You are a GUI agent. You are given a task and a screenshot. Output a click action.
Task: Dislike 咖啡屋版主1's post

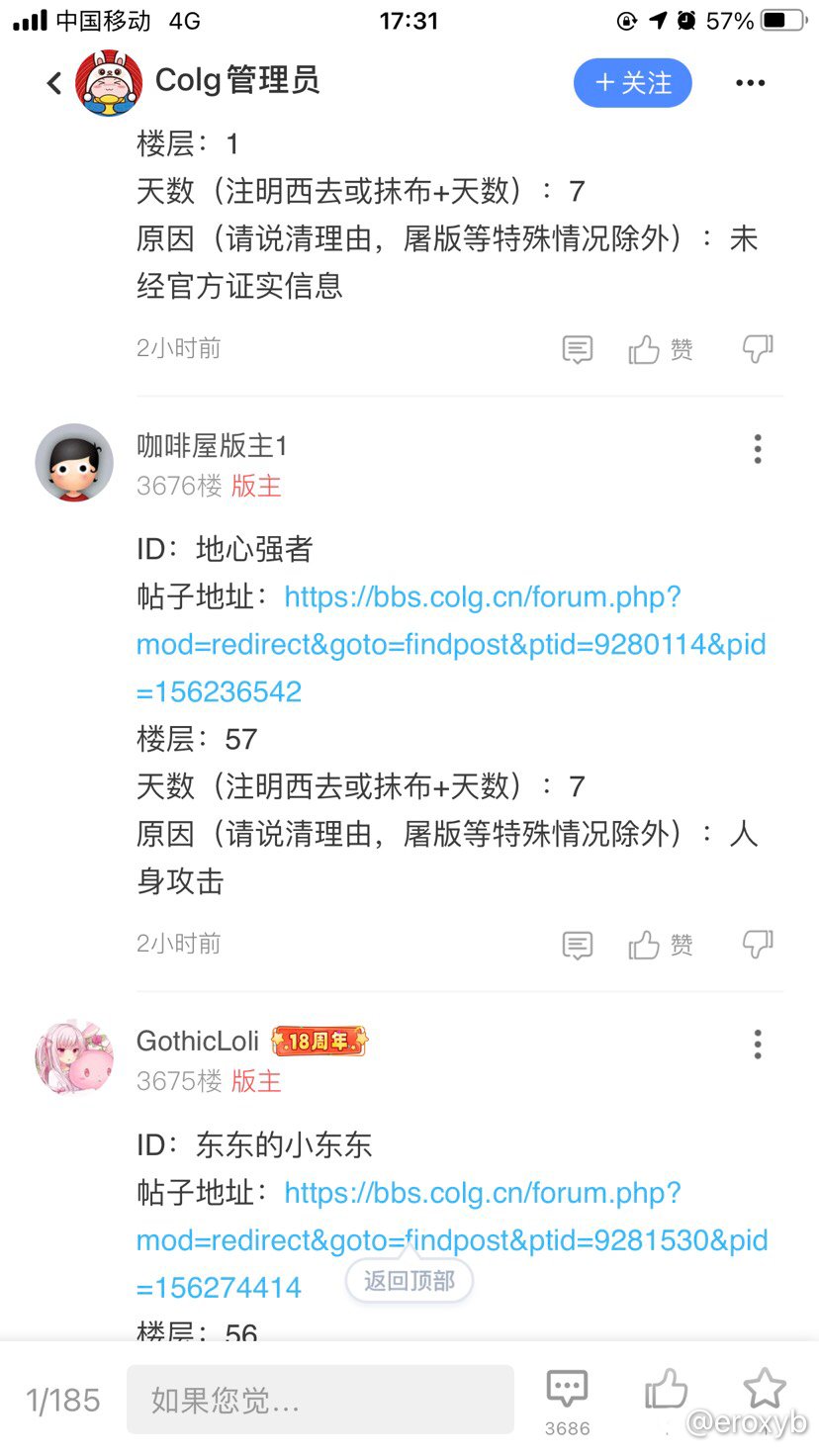[758, 946]
